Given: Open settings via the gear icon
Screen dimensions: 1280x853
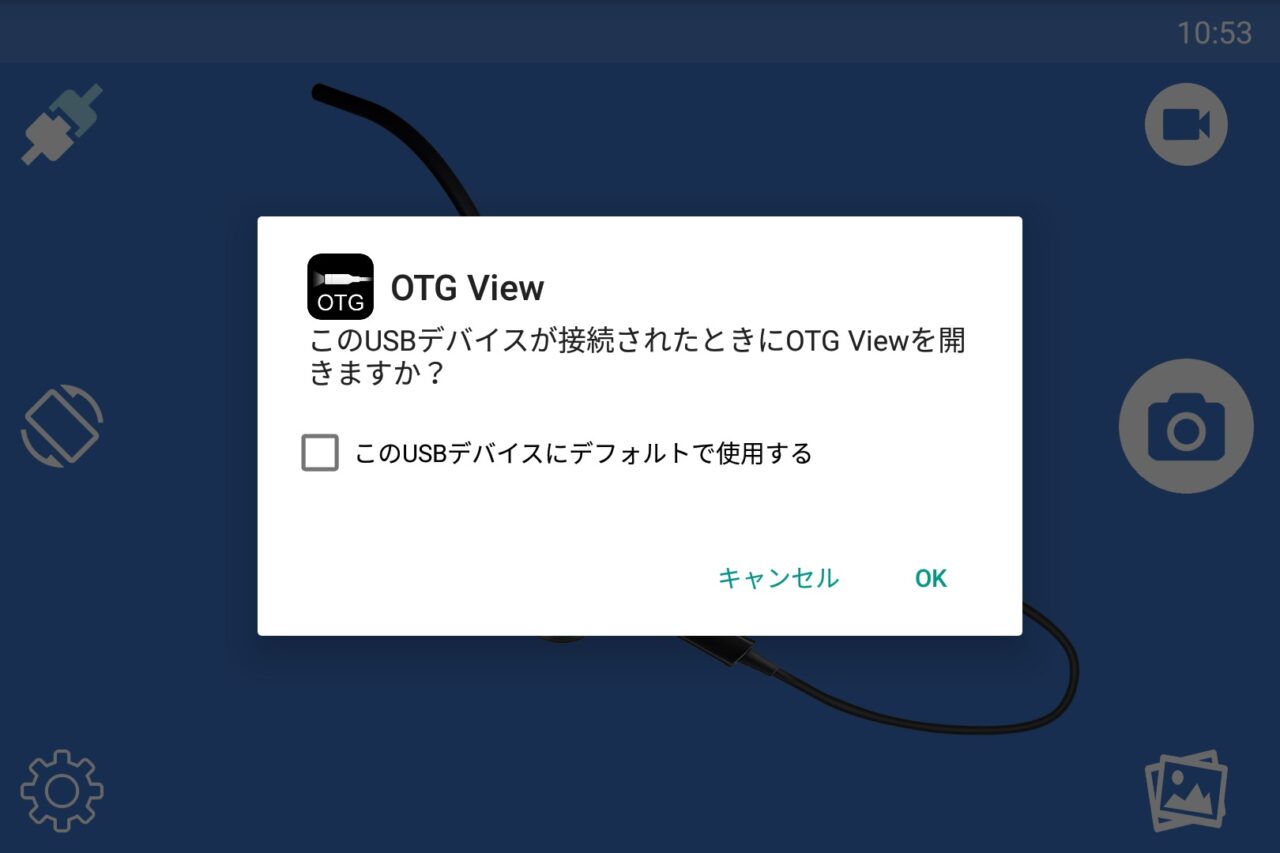Looking at the screenshot, I should 62,791.
